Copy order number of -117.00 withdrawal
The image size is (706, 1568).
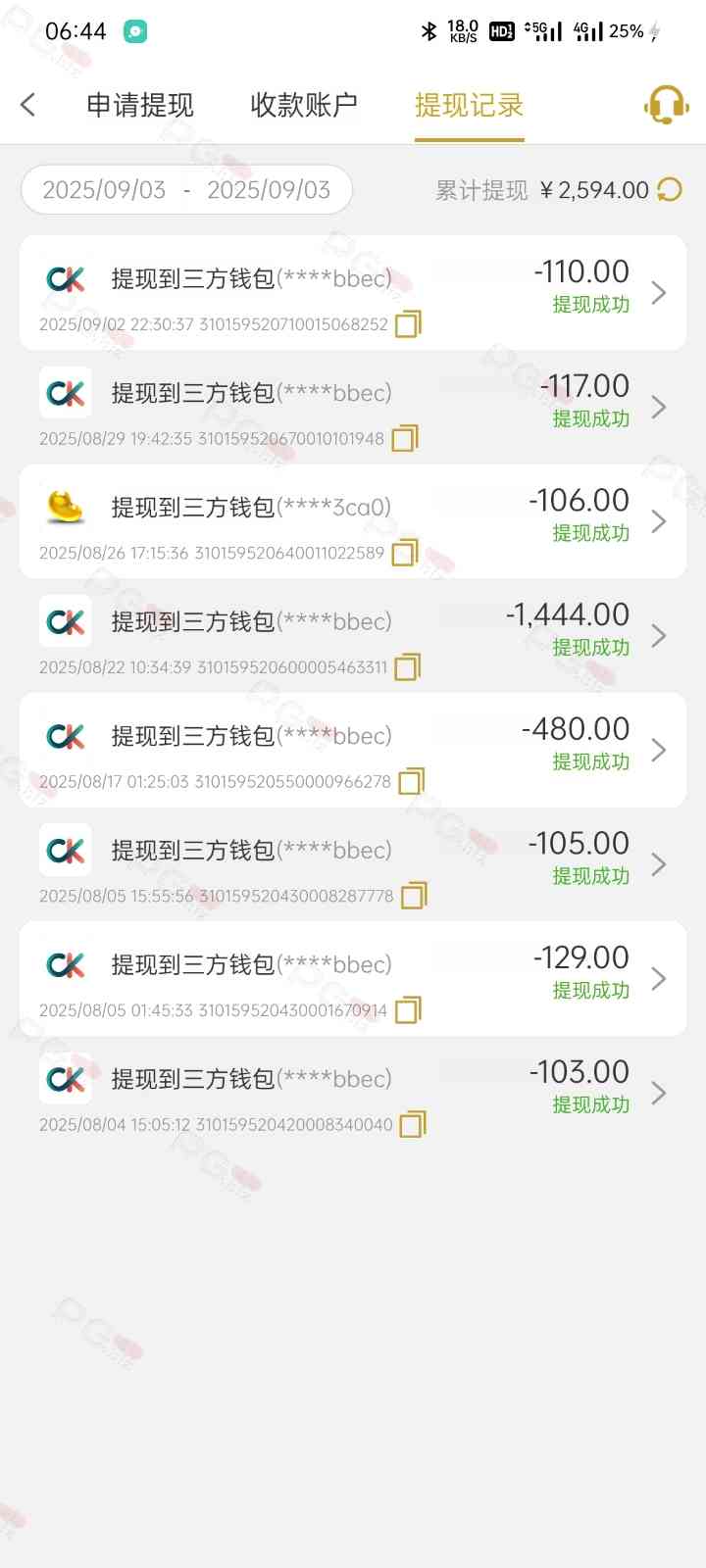point(405,439)
